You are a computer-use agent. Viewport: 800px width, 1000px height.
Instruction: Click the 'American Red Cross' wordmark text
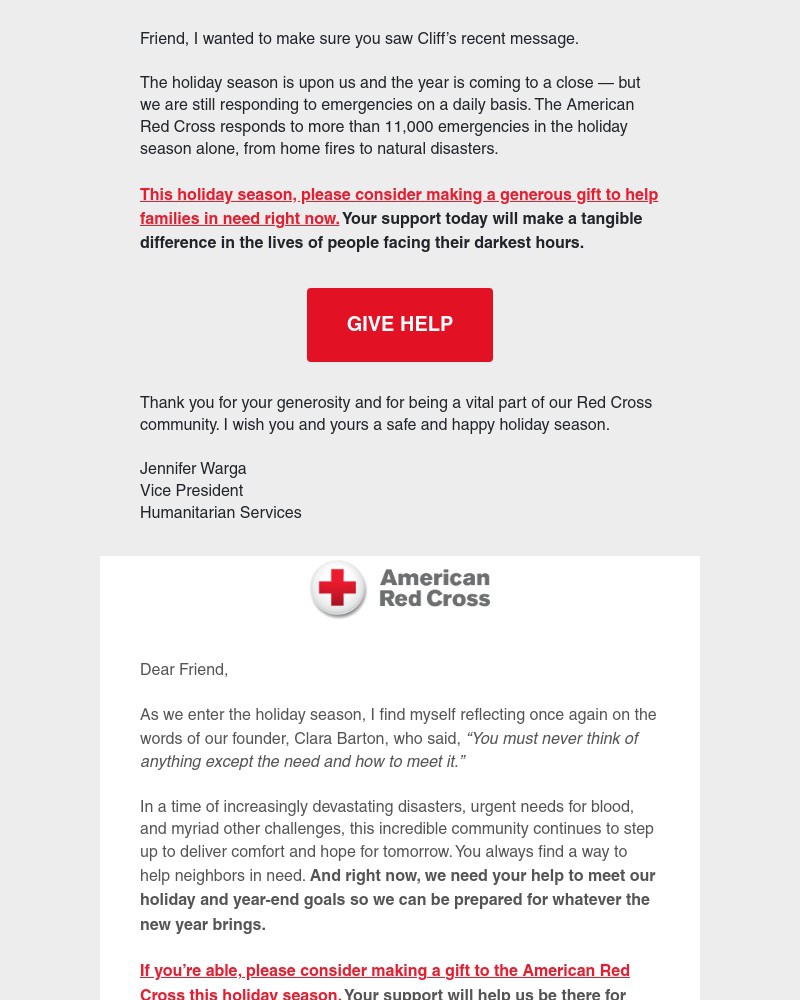pyautogui.click(x=434, y=590)
